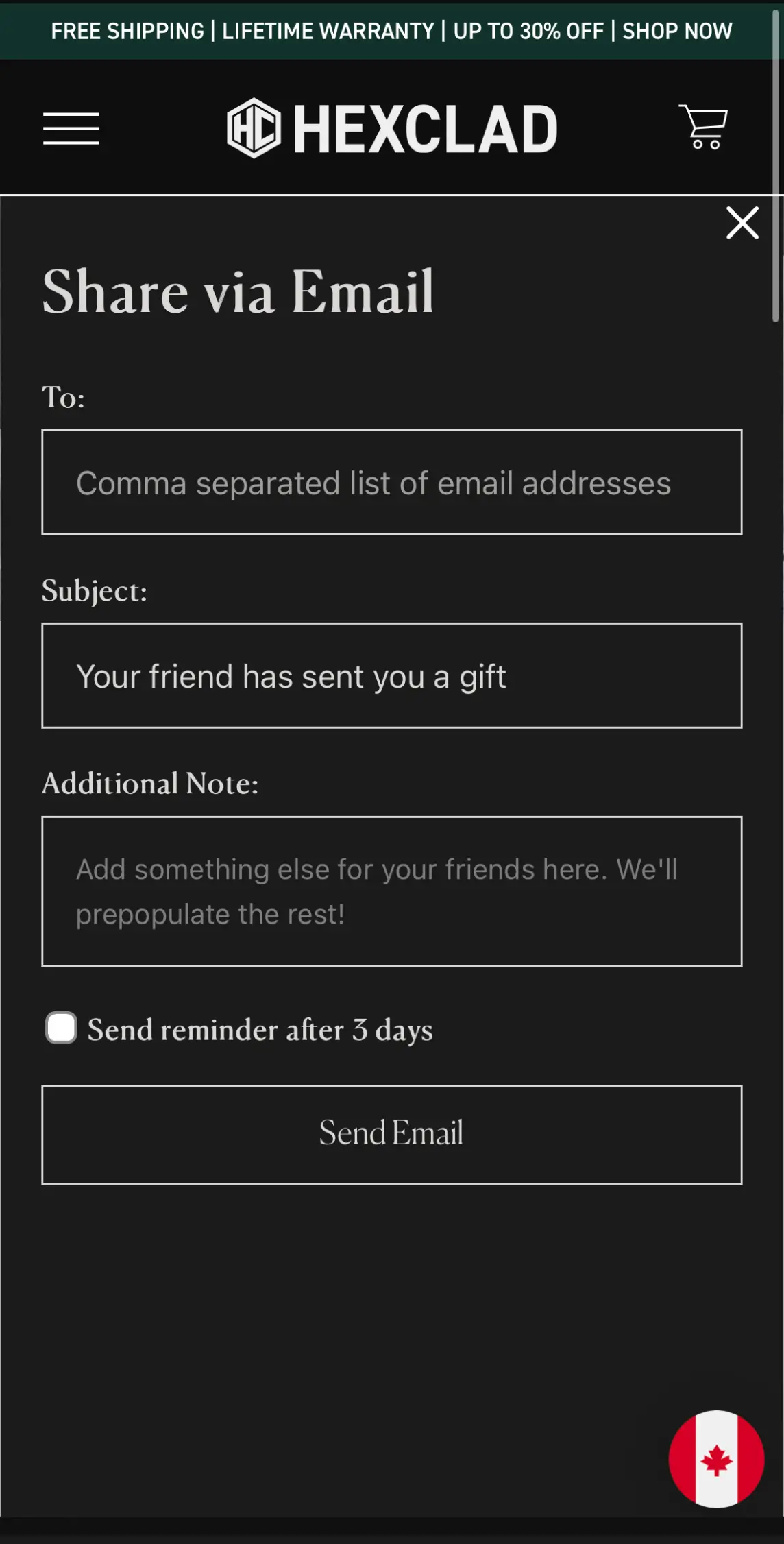Tap the Additional Note text area
This screenshot has height=1544, width=784.
[391, 891]
